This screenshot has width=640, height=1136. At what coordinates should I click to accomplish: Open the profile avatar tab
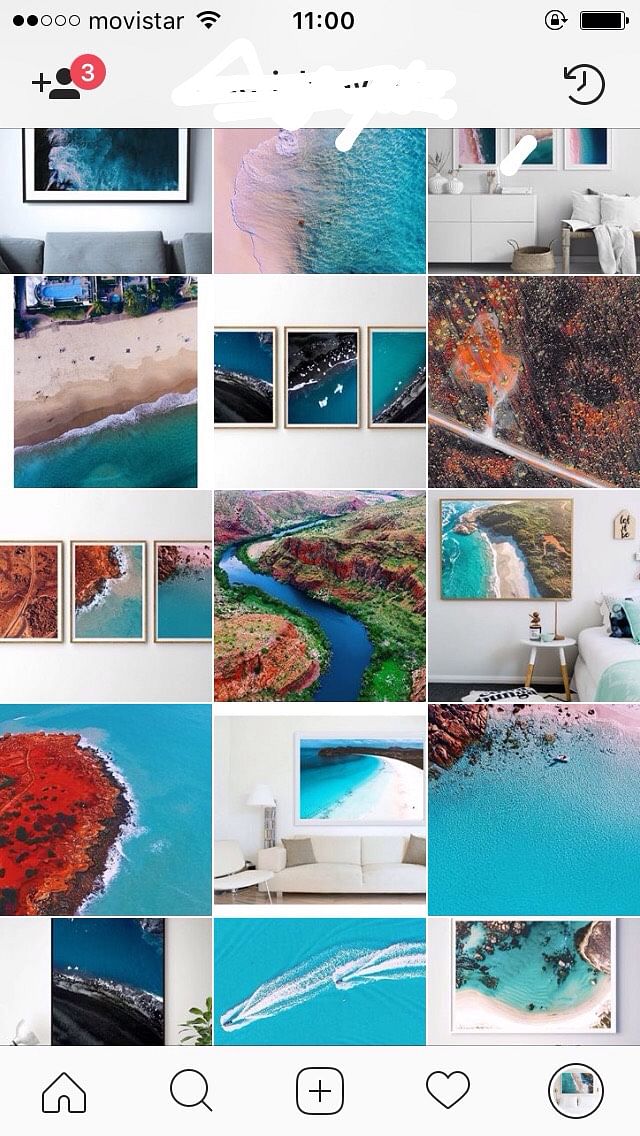pyautogui.click(x=576, y=1091)
